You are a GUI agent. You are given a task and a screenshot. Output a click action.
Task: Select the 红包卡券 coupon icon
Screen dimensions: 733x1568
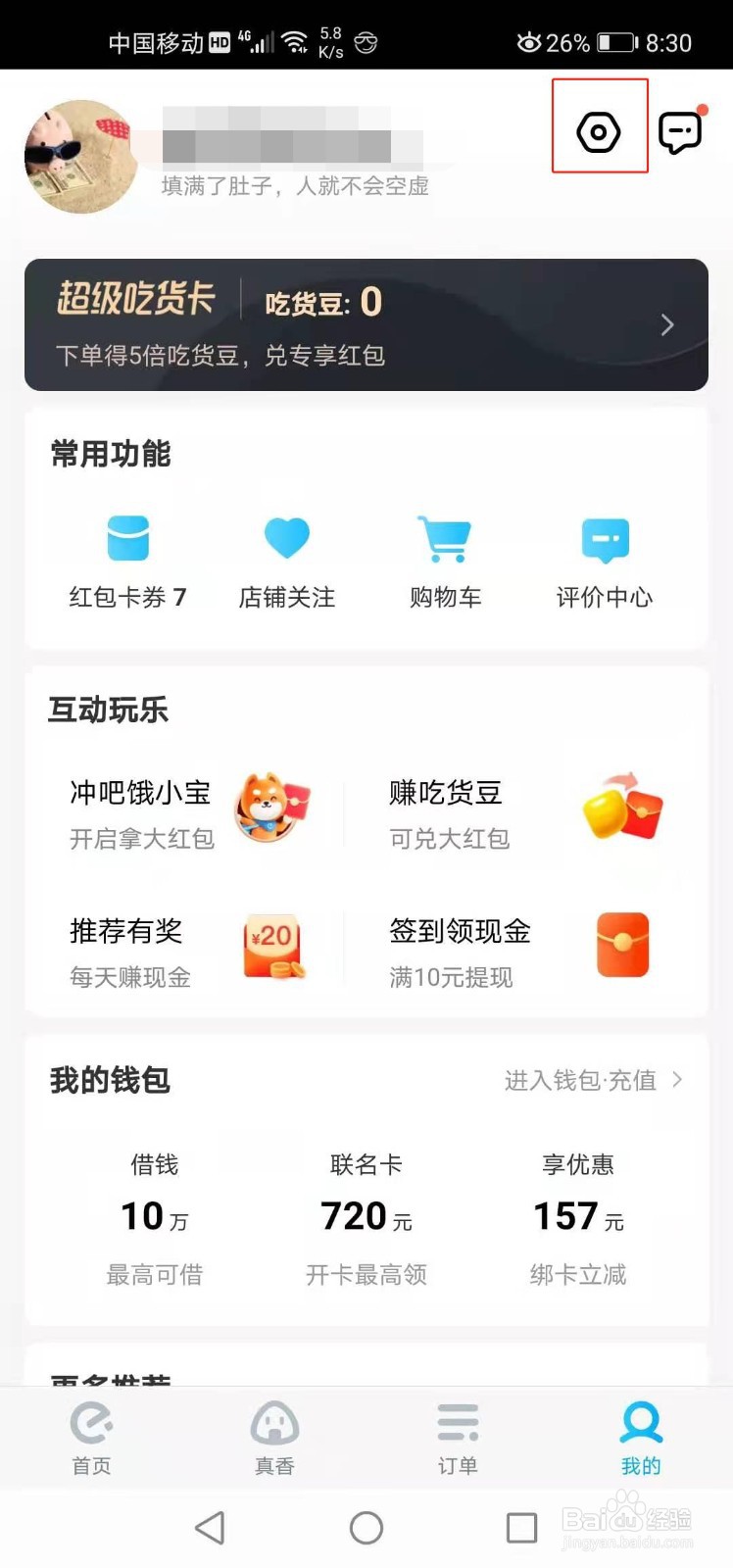pos(126,537)
